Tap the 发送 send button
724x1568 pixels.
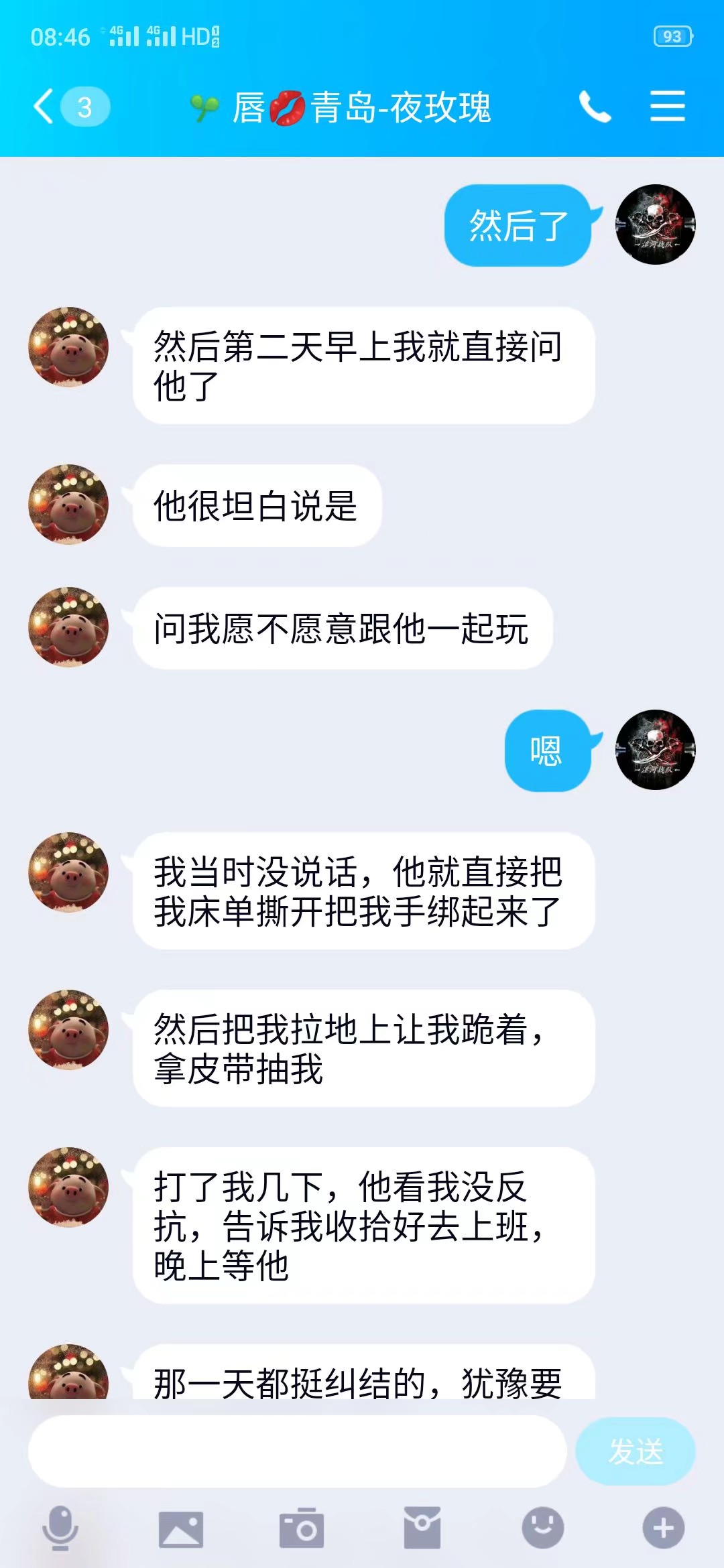tap(635, 1451)
